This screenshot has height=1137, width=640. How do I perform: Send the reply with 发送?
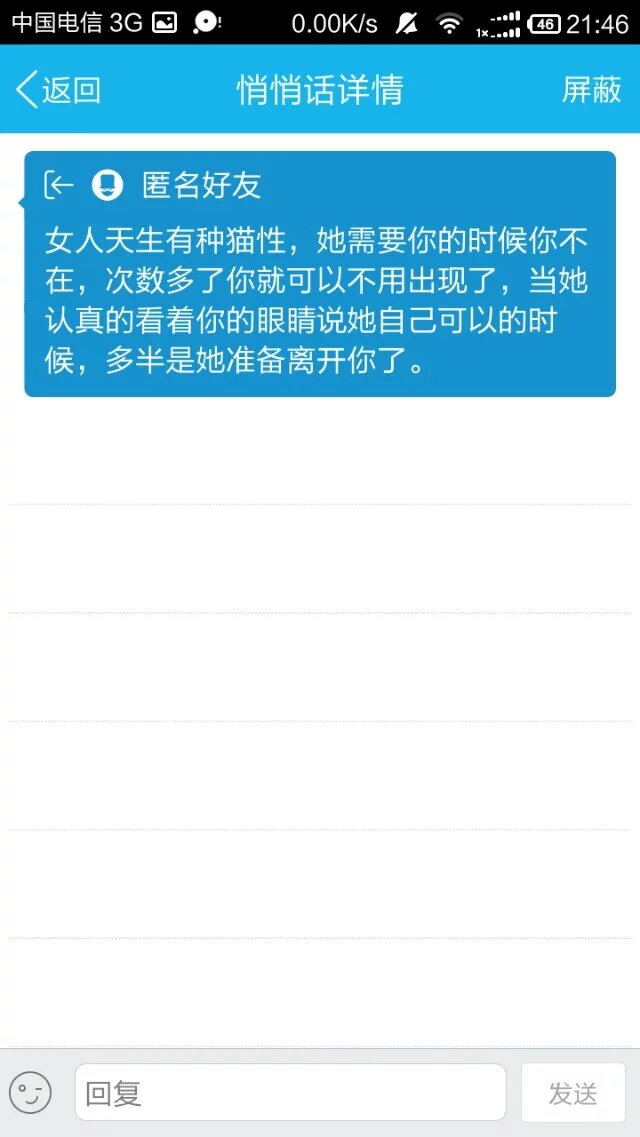573,1092
